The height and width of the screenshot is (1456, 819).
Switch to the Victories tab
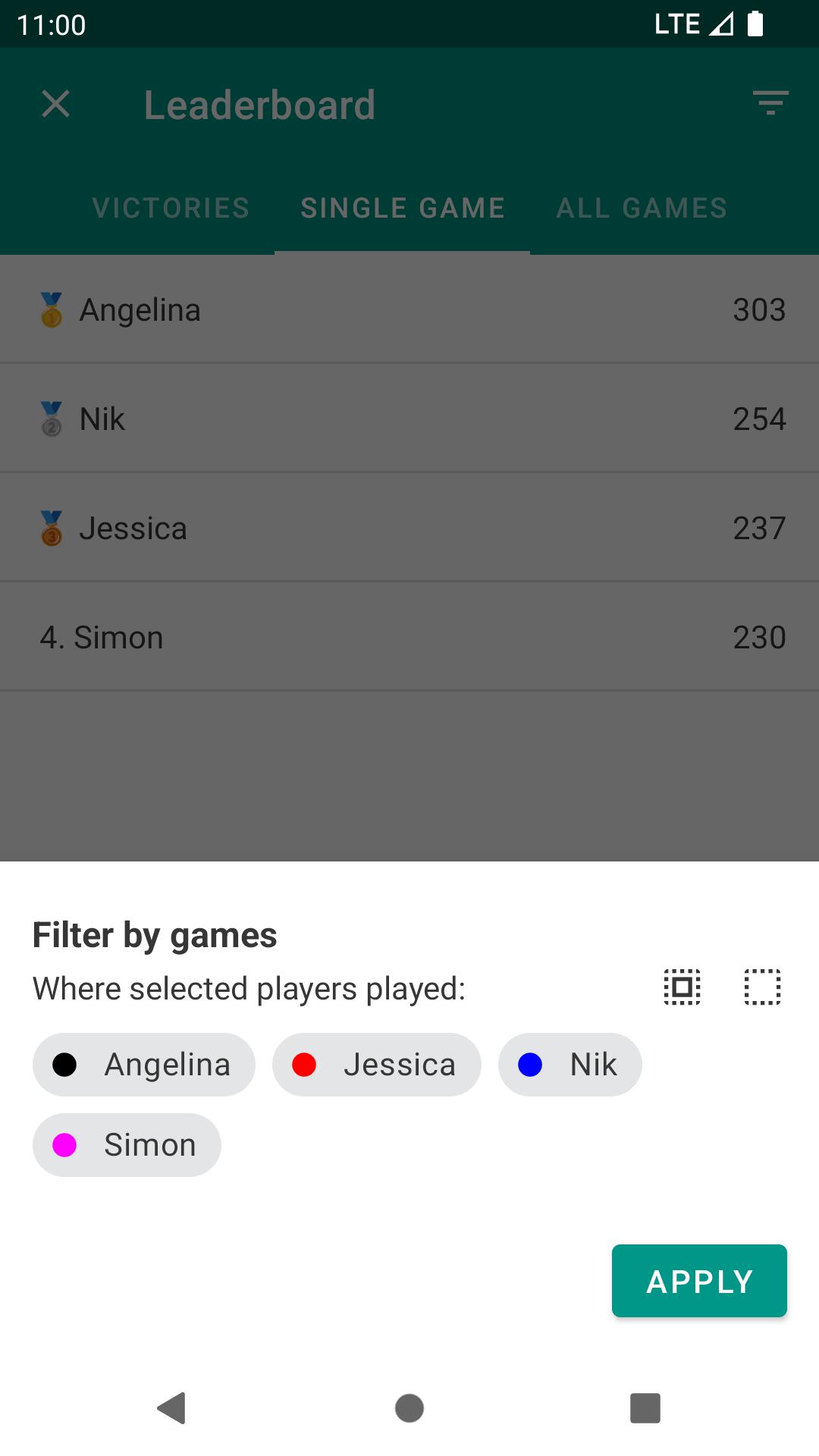pyautogui.click(x=171, y=208)
